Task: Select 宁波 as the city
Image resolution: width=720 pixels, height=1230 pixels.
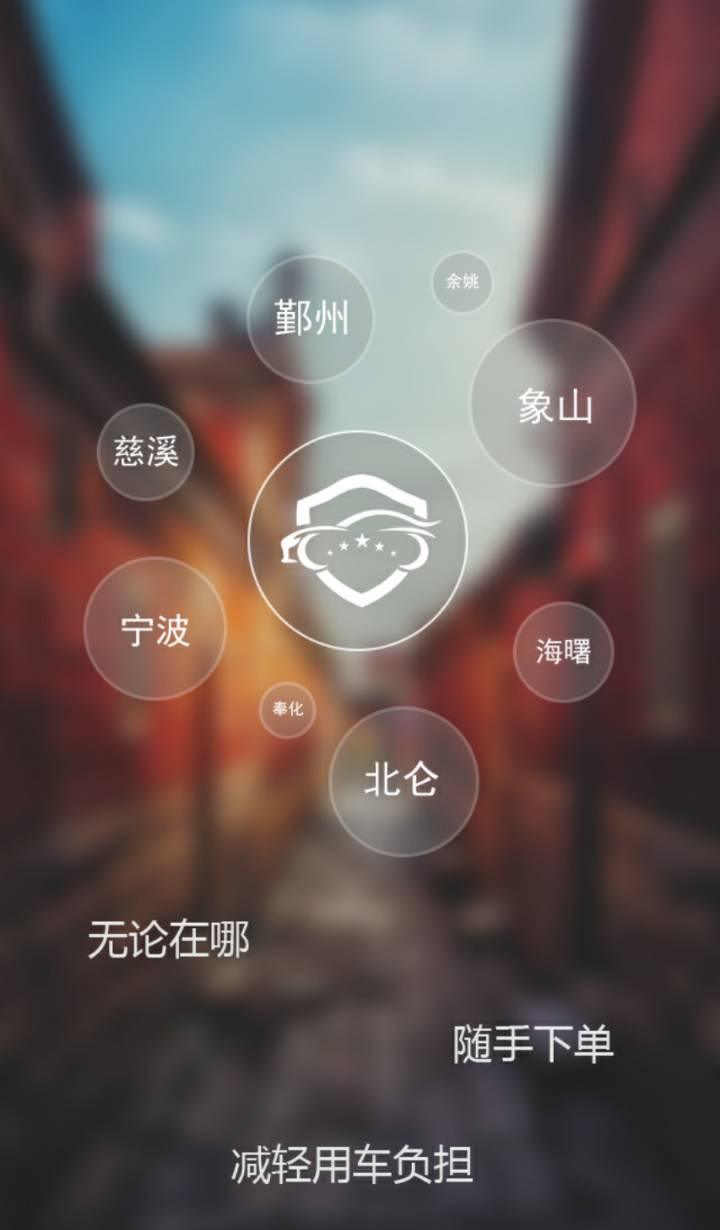Action: point(155,629)
